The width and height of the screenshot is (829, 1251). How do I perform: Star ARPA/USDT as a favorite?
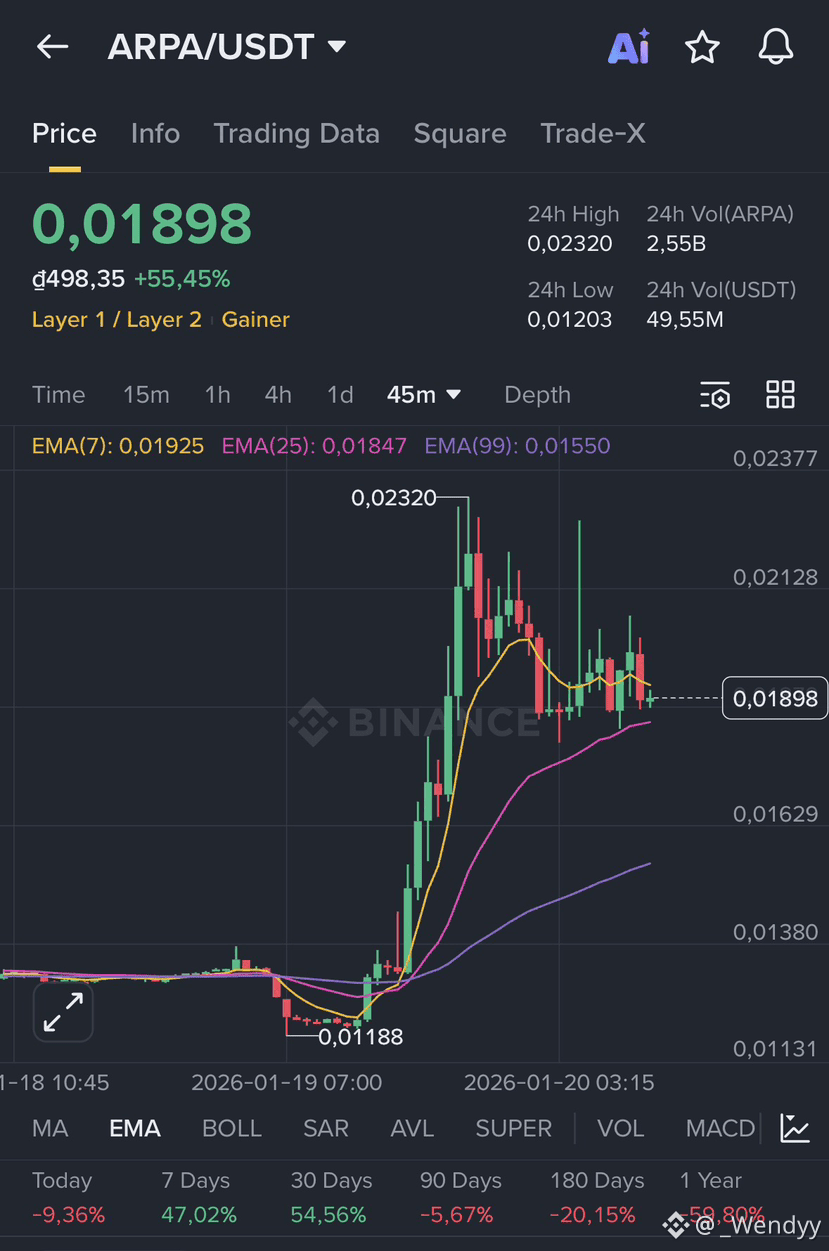coord(702,46)
